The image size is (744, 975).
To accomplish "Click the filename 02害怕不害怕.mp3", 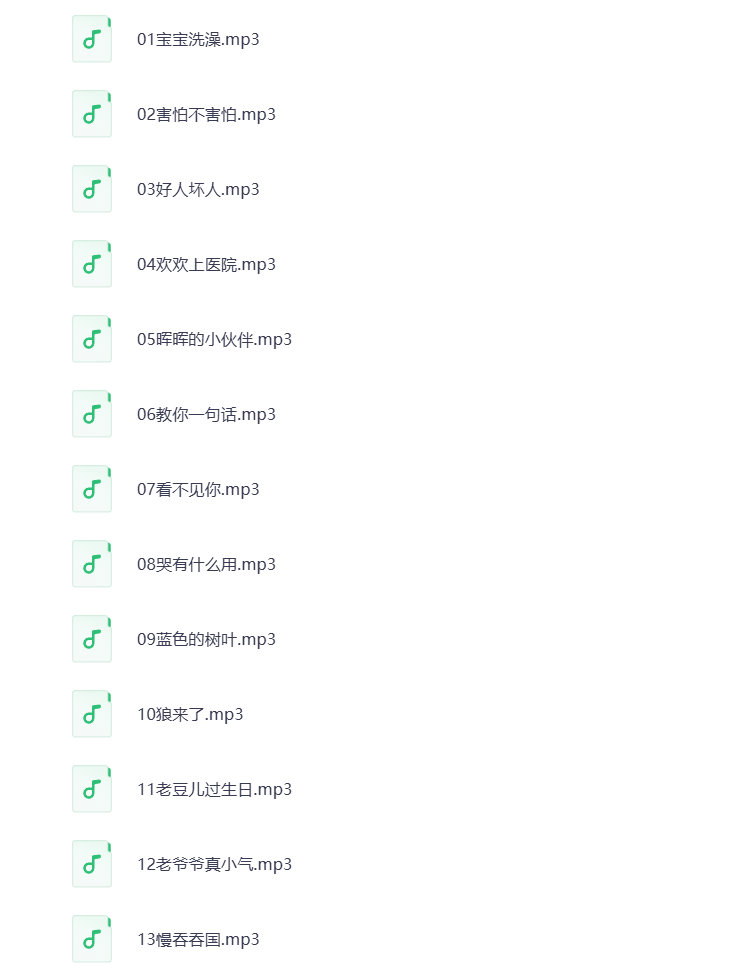I will (x=207, y=115).
